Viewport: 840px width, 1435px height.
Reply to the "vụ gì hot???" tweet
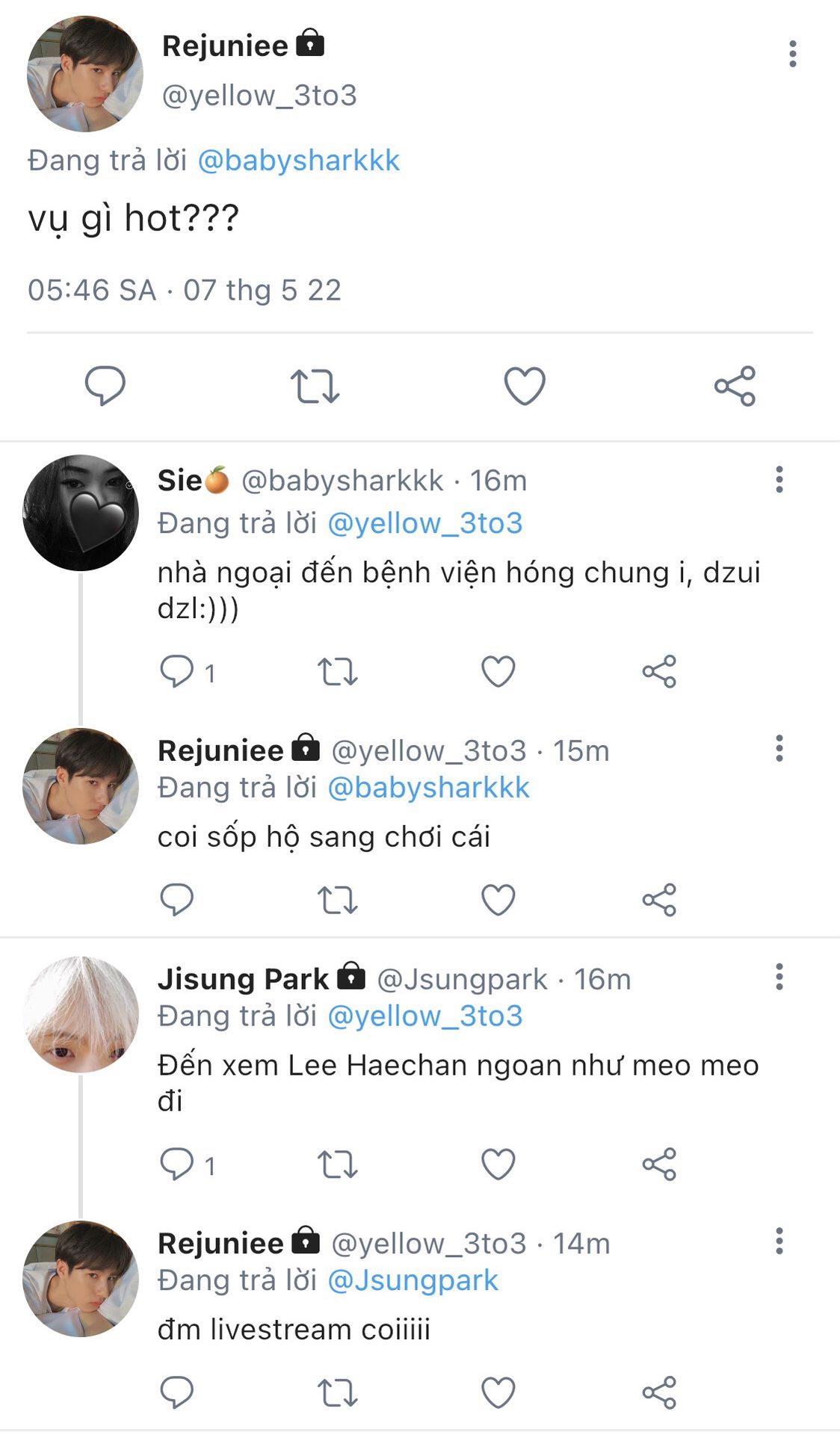(x=105, y=386)
